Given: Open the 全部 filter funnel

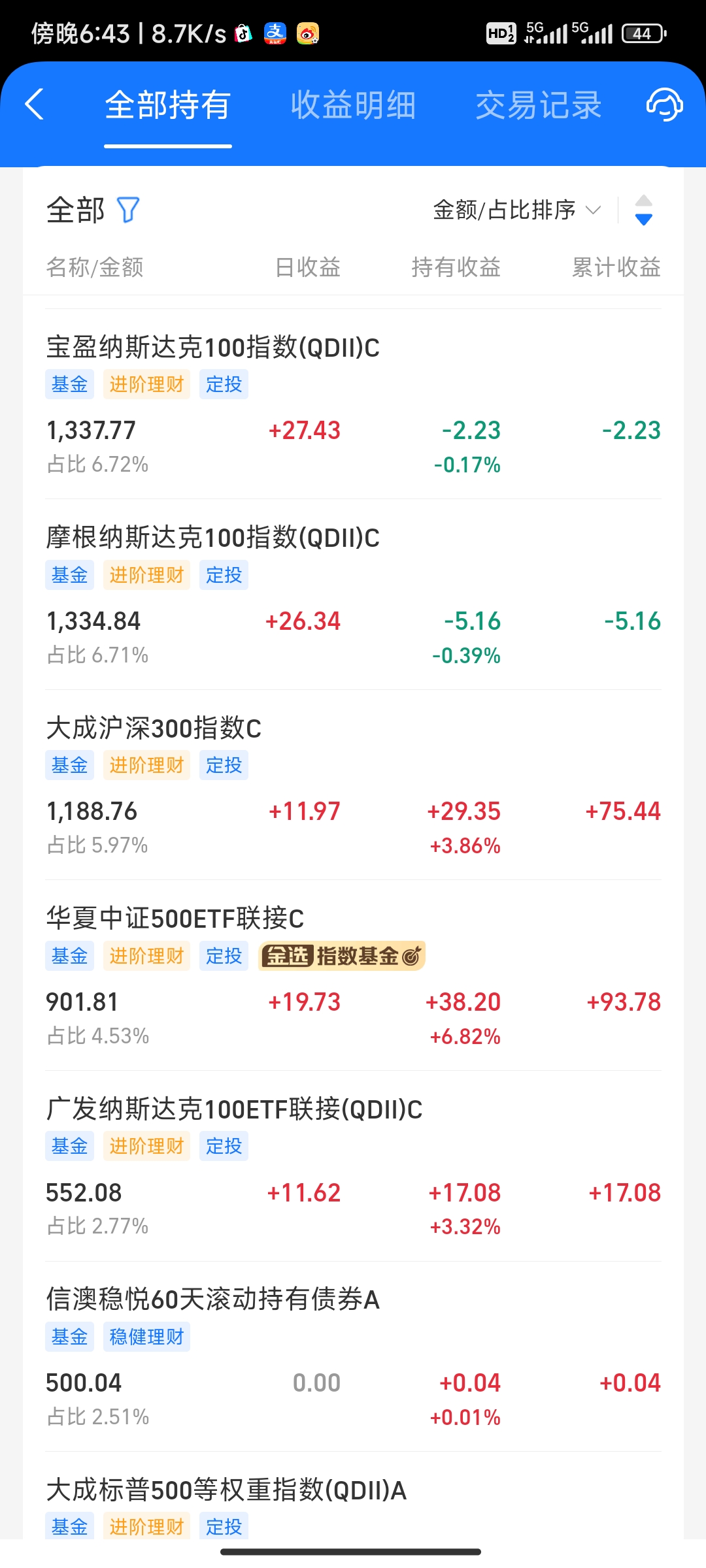Looking at the screenshot, I should pos(128,210).
